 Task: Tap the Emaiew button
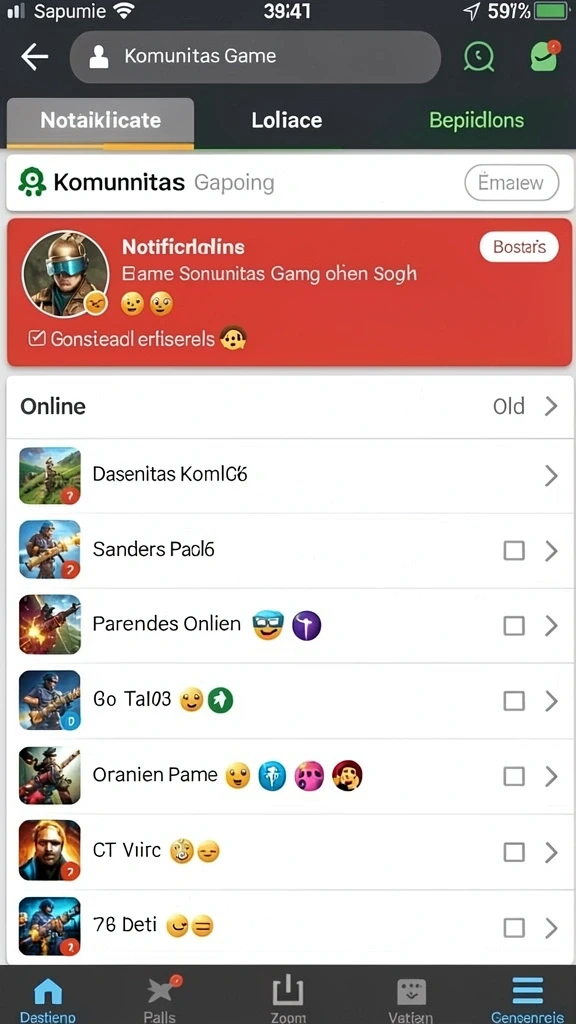511,182
